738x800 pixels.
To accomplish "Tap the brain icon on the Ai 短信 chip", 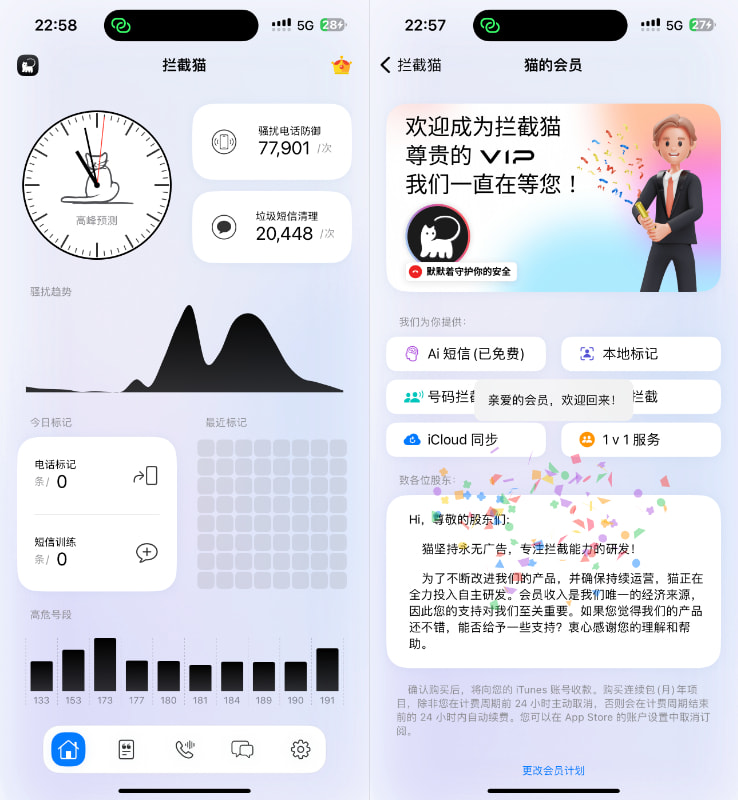I will click(412, 354).
